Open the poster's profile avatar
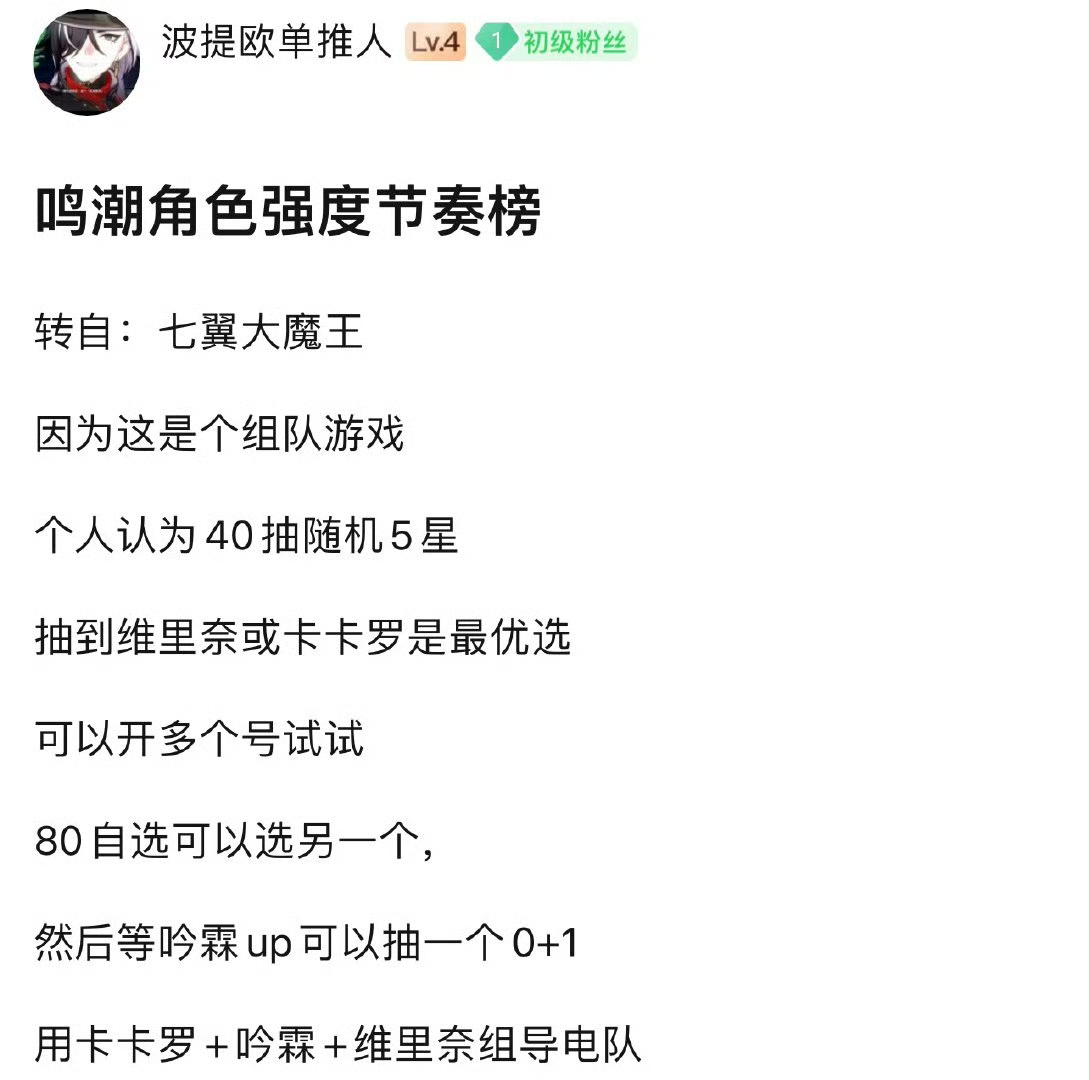This screenshot has width=1089, height=1080. click(86, 62)
